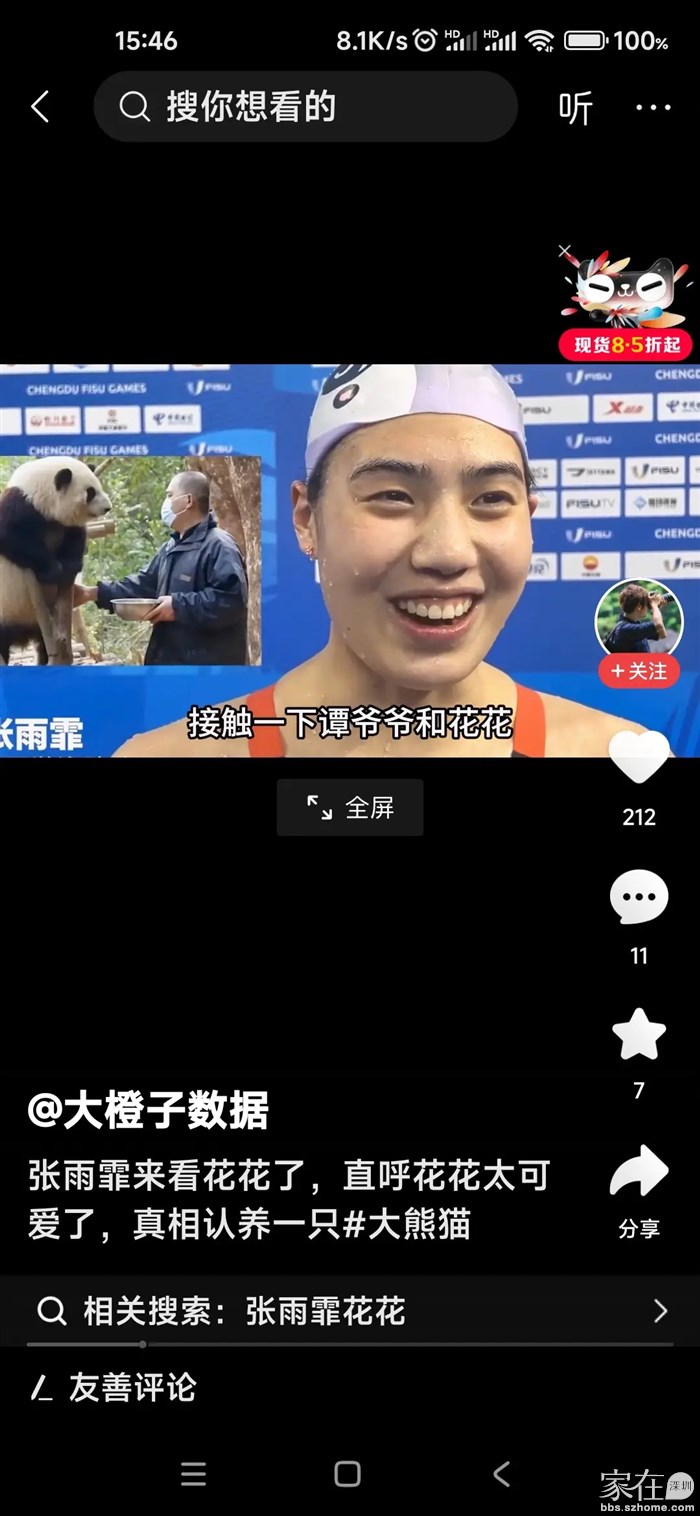Image resolution: width=700 pixels, height=1516 pixels.
Task: Share this video via 分享
Action: pyautogui.click(x=639, y=1175)
